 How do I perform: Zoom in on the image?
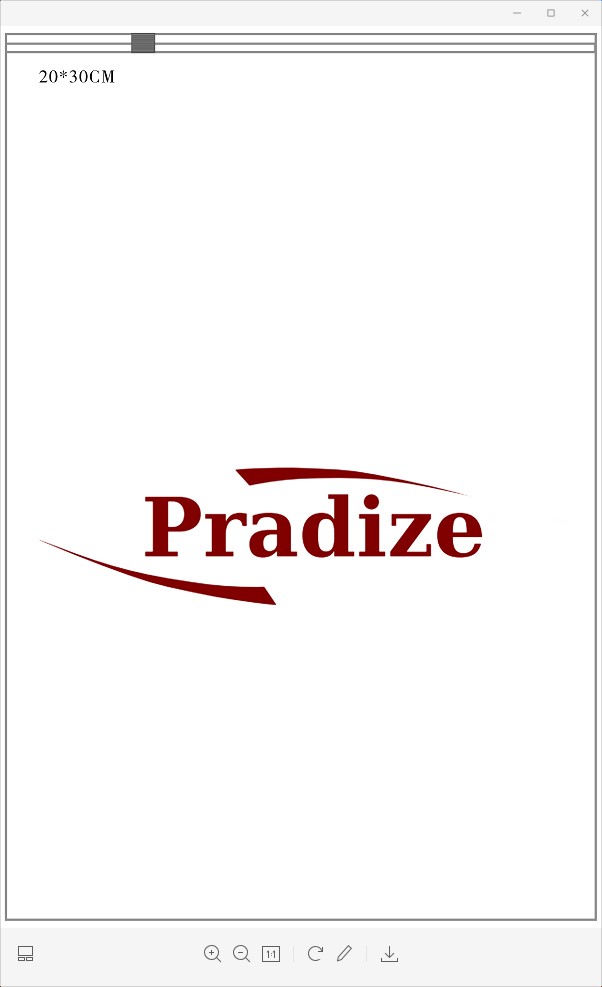212,954
